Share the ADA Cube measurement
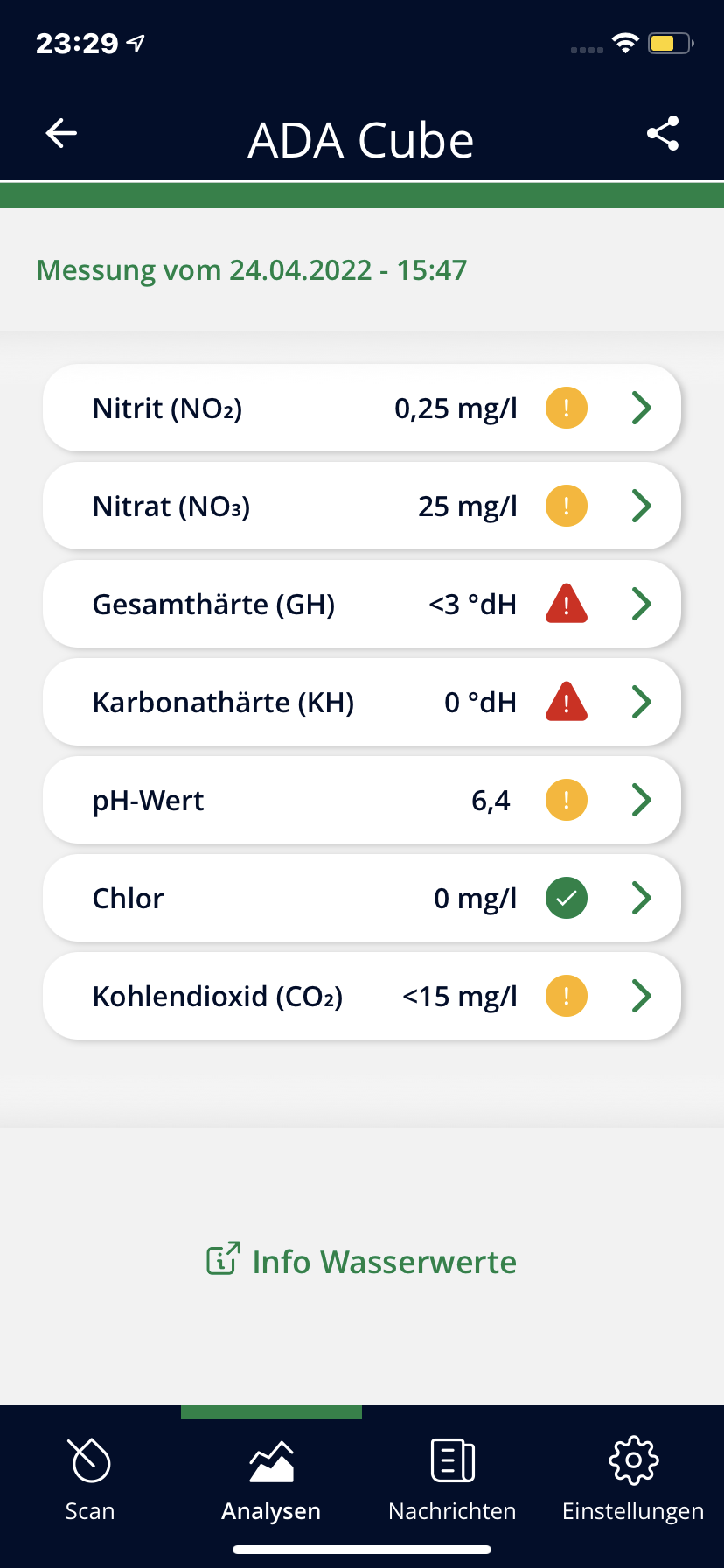Viewport: 724px width, 1568px height. pos(663,134)
